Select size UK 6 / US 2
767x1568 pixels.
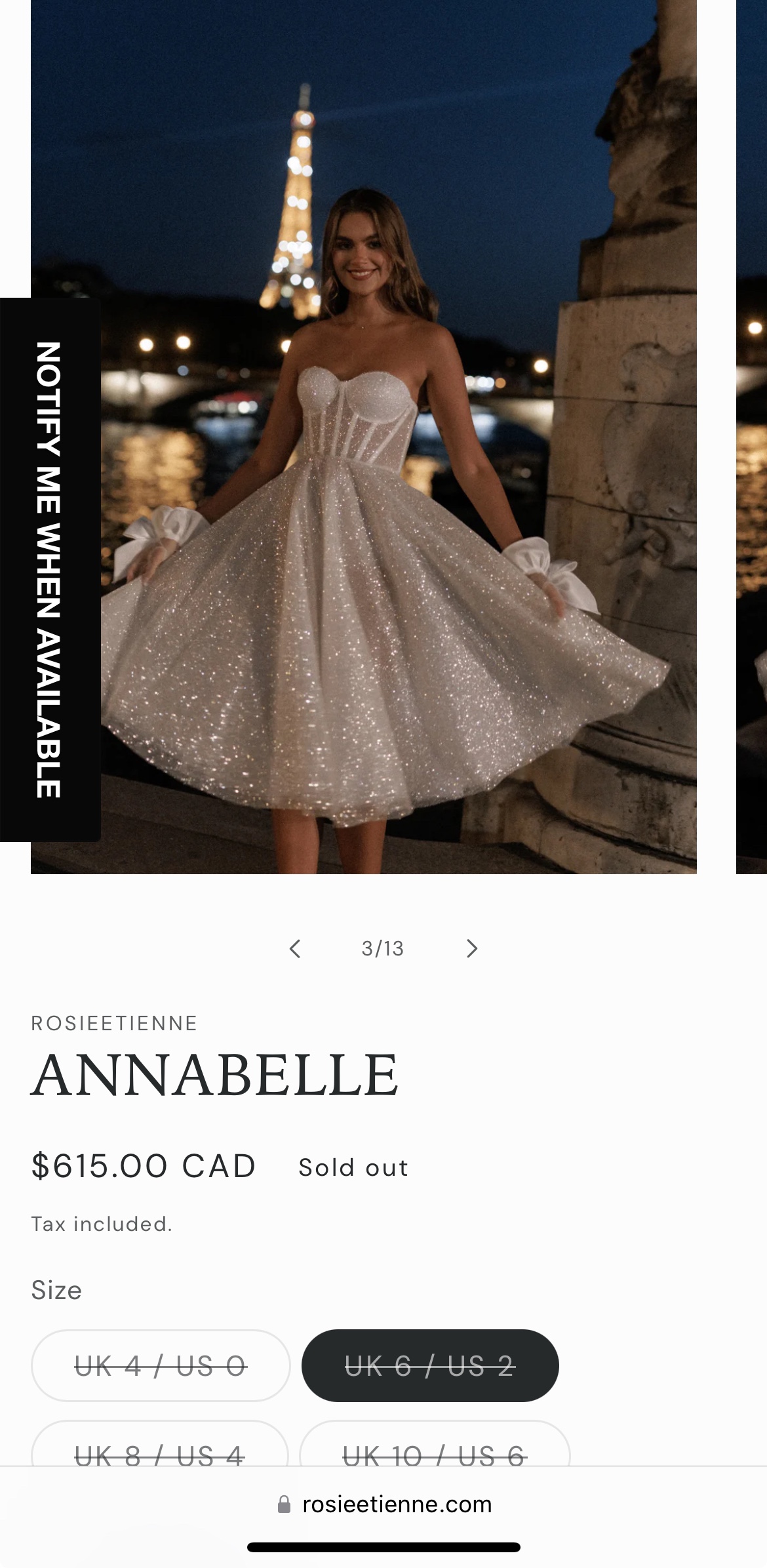tap(430, 1366)
